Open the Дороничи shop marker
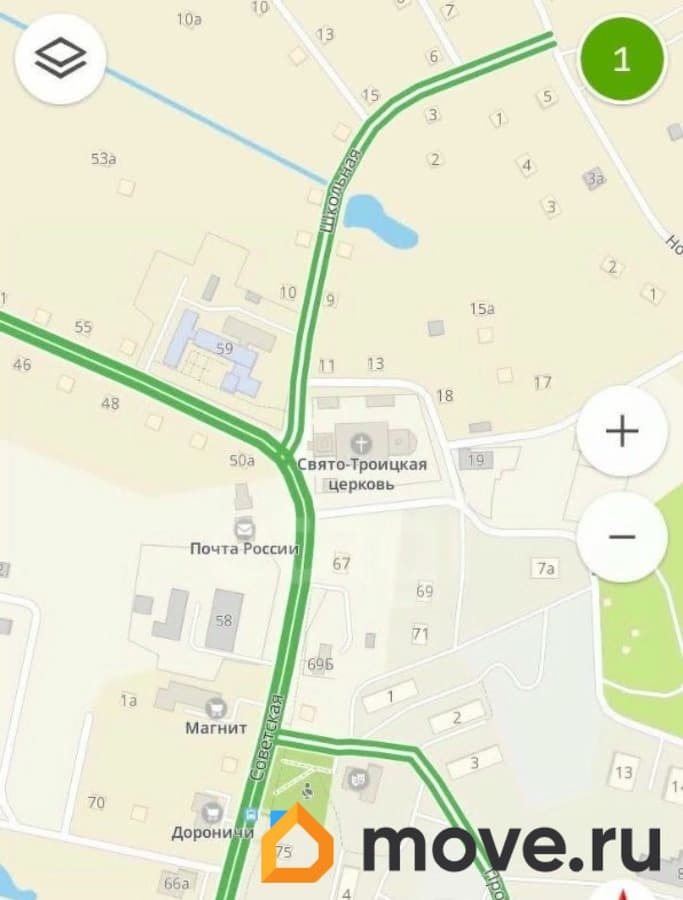This screenshot has width=683, height=900. pyautogui.click(x=211, y=810)
